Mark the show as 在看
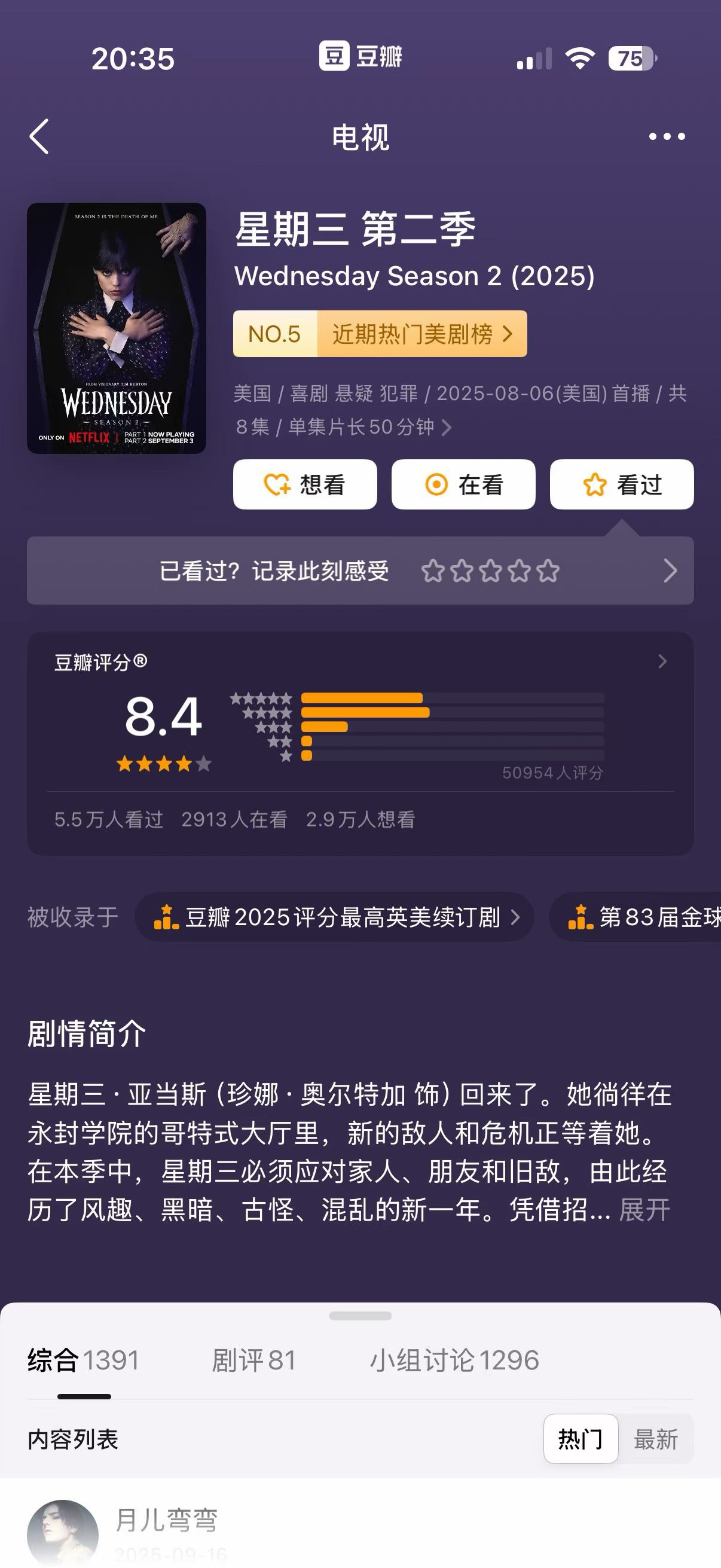 [464, 484]
